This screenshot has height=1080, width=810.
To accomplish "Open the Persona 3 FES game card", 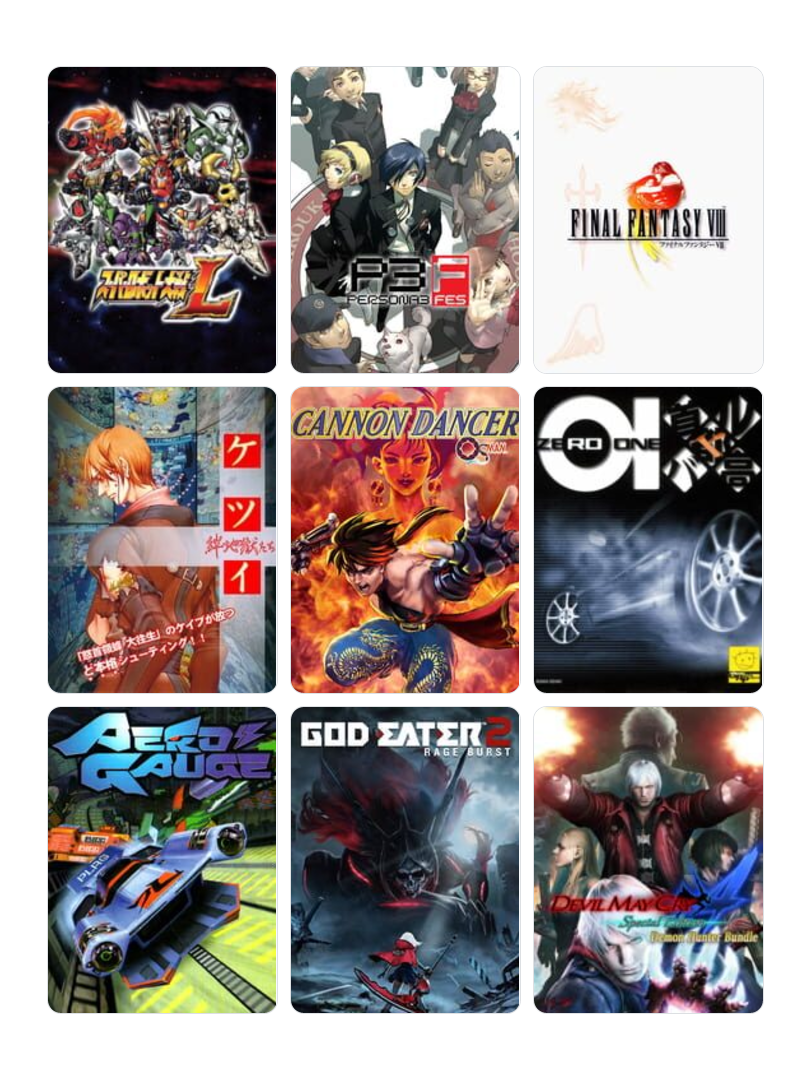I will click(405, 220).
